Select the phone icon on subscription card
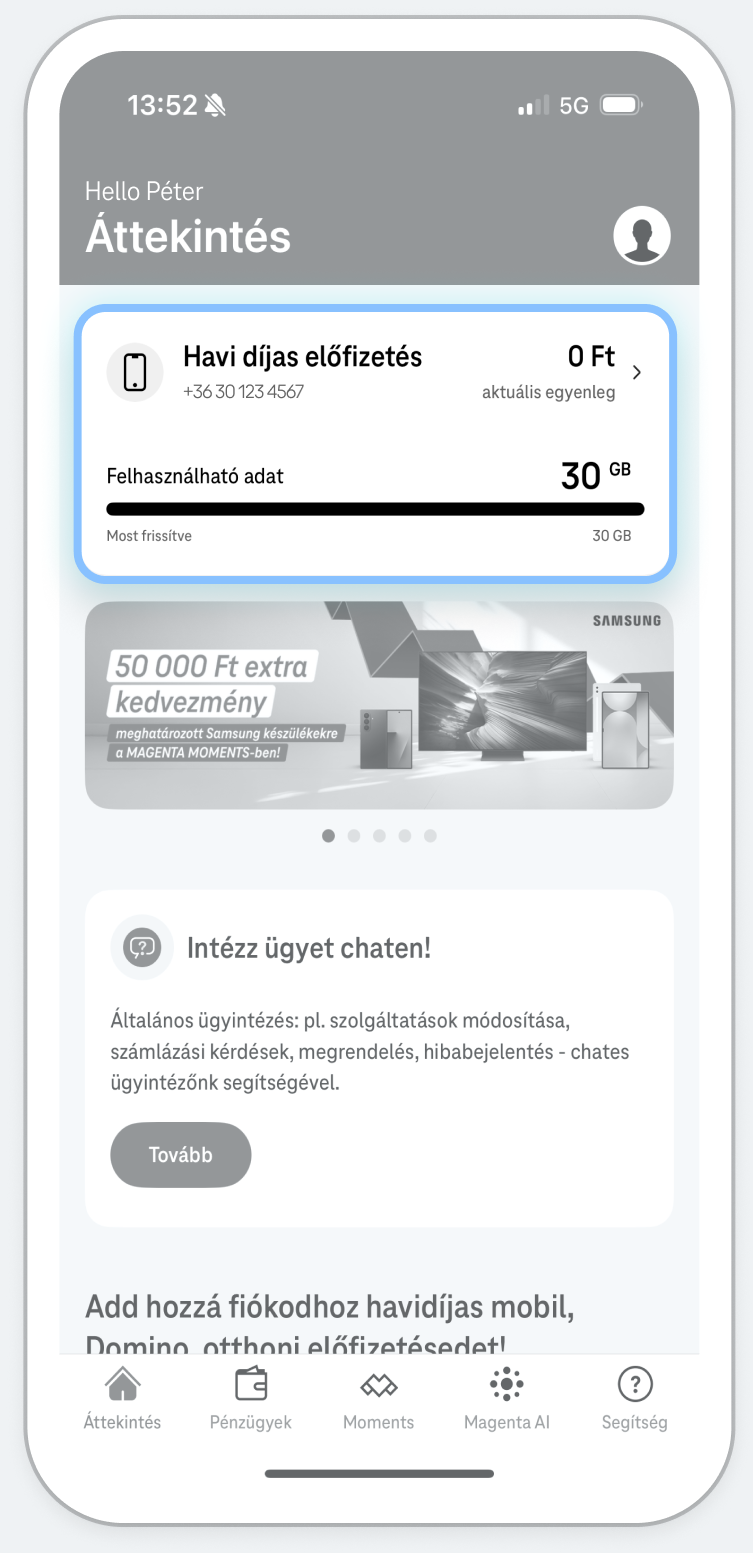 click(x=135, y=371)
